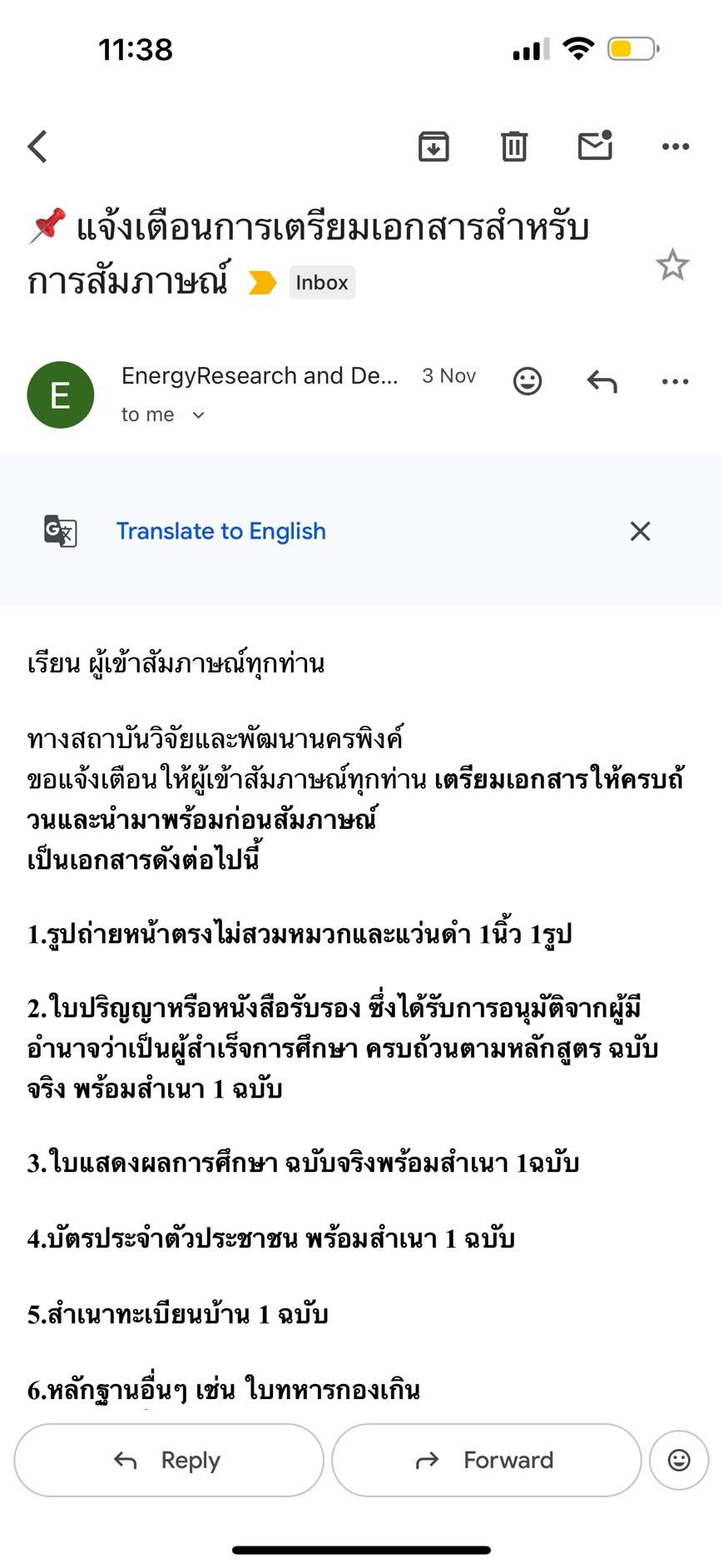Go back to the inbox list
This screenshot has width=723, height=1568.
[x=37, y=146]
